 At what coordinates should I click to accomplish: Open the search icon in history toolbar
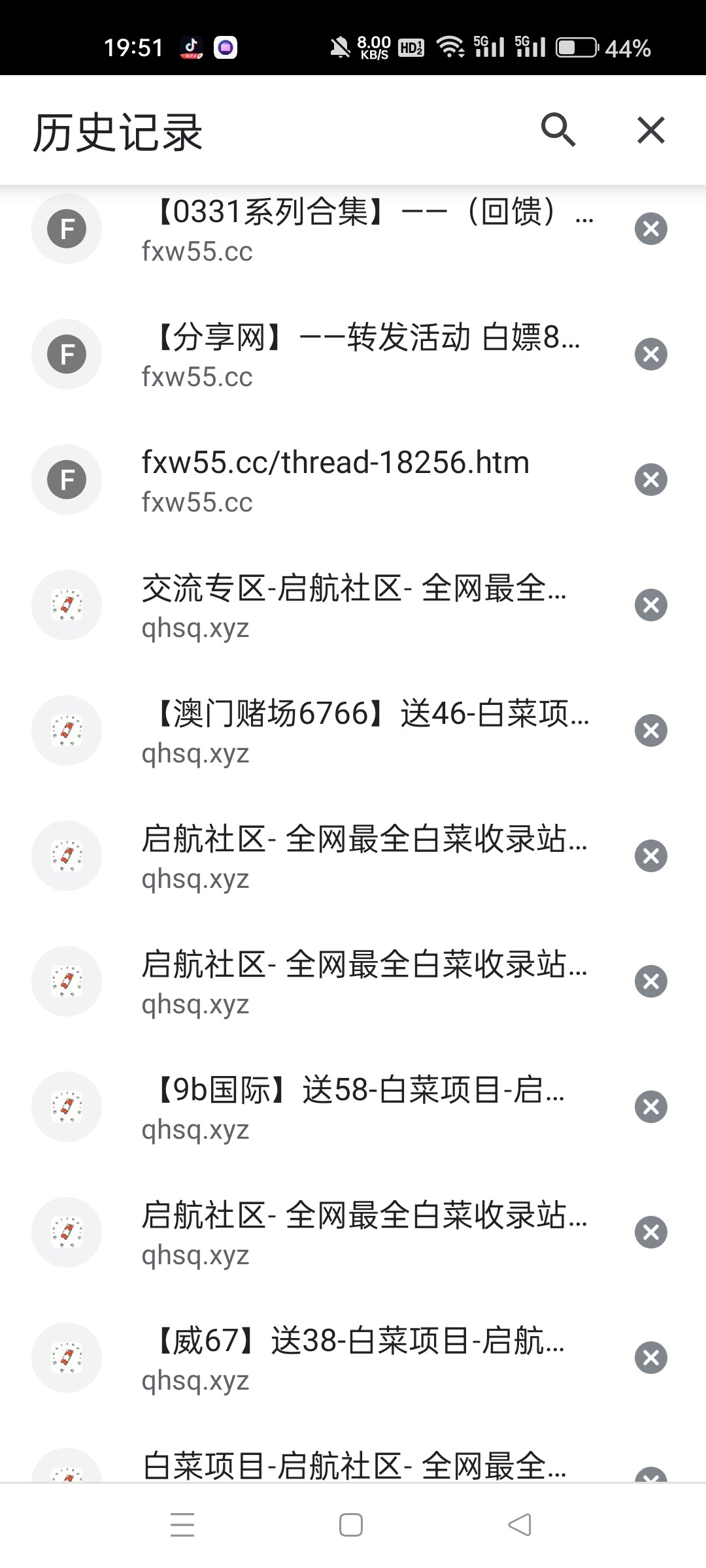click(x=559, y=130)
